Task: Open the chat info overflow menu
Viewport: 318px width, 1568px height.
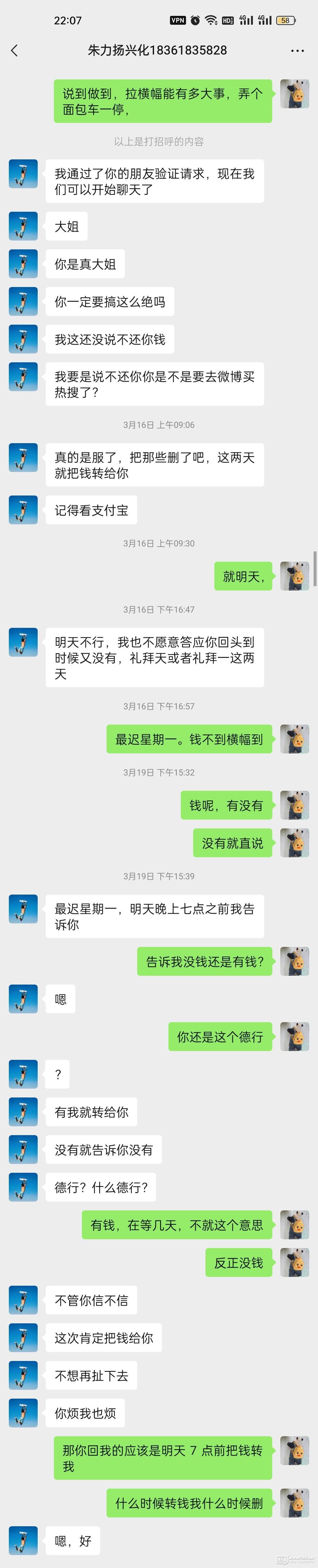Action: click(x=297, y=51)
